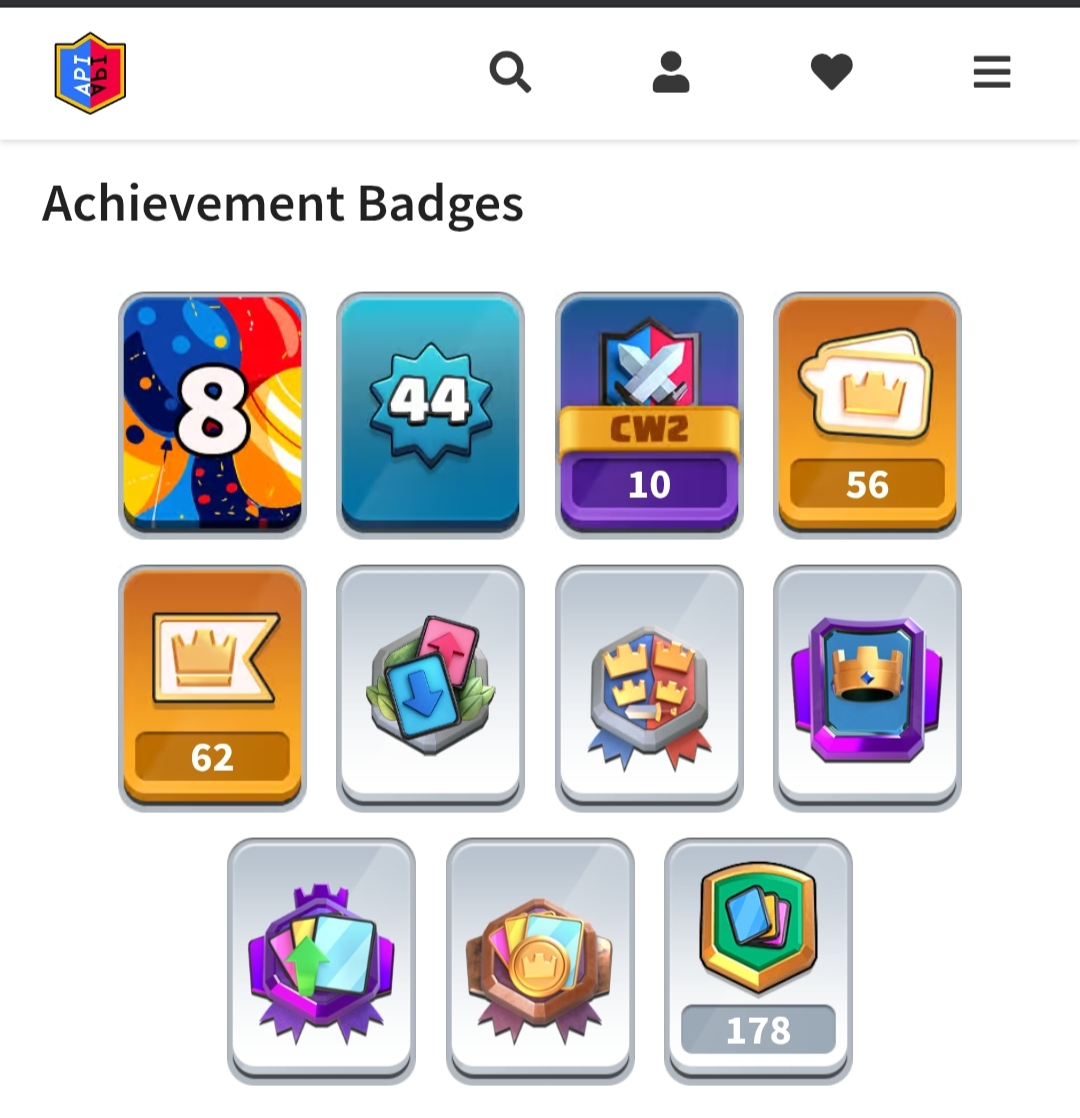Open the user profile icon

click(x=671, y=73)
